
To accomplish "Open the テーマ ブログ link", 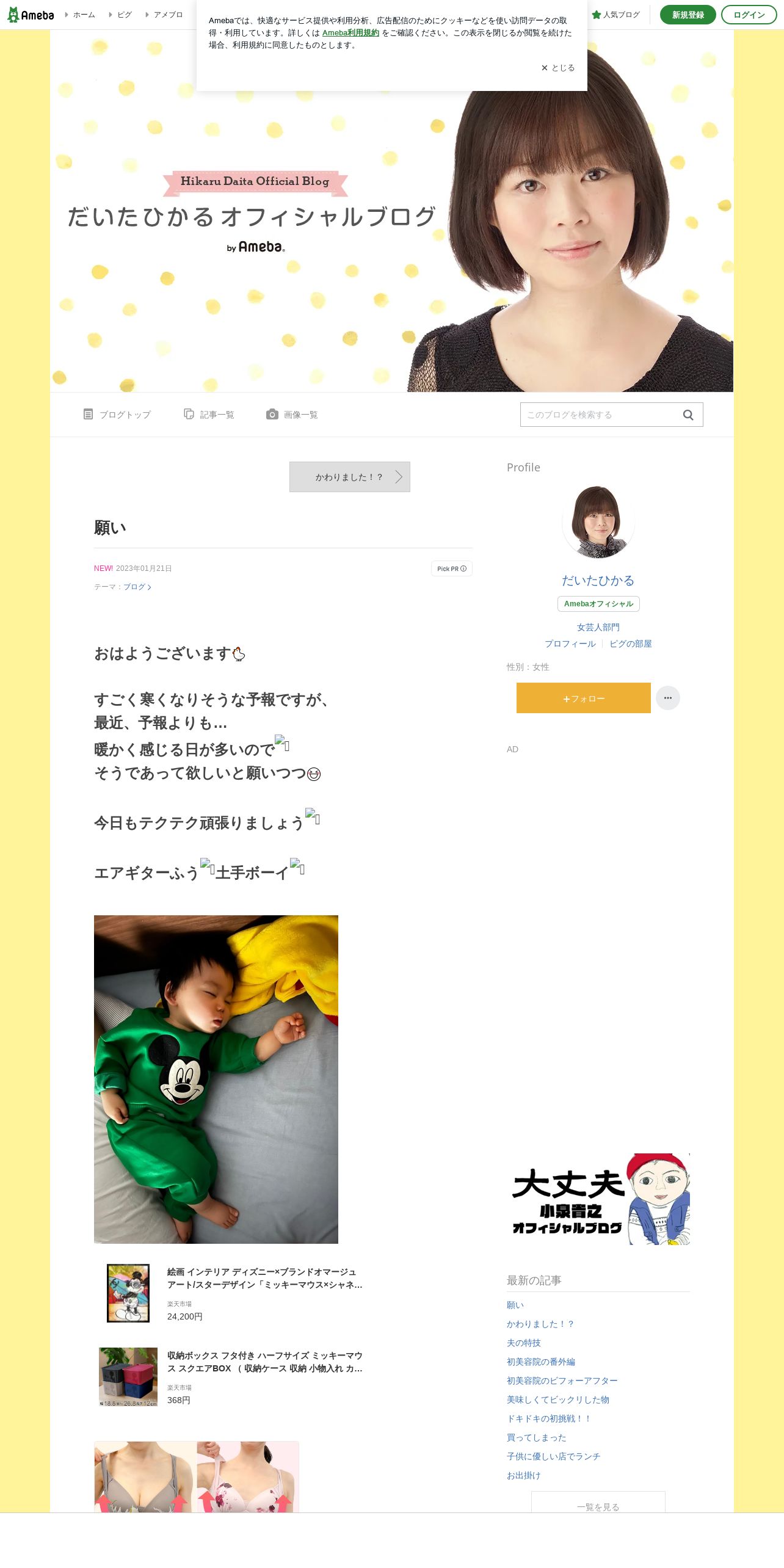I will coord(137,587).
